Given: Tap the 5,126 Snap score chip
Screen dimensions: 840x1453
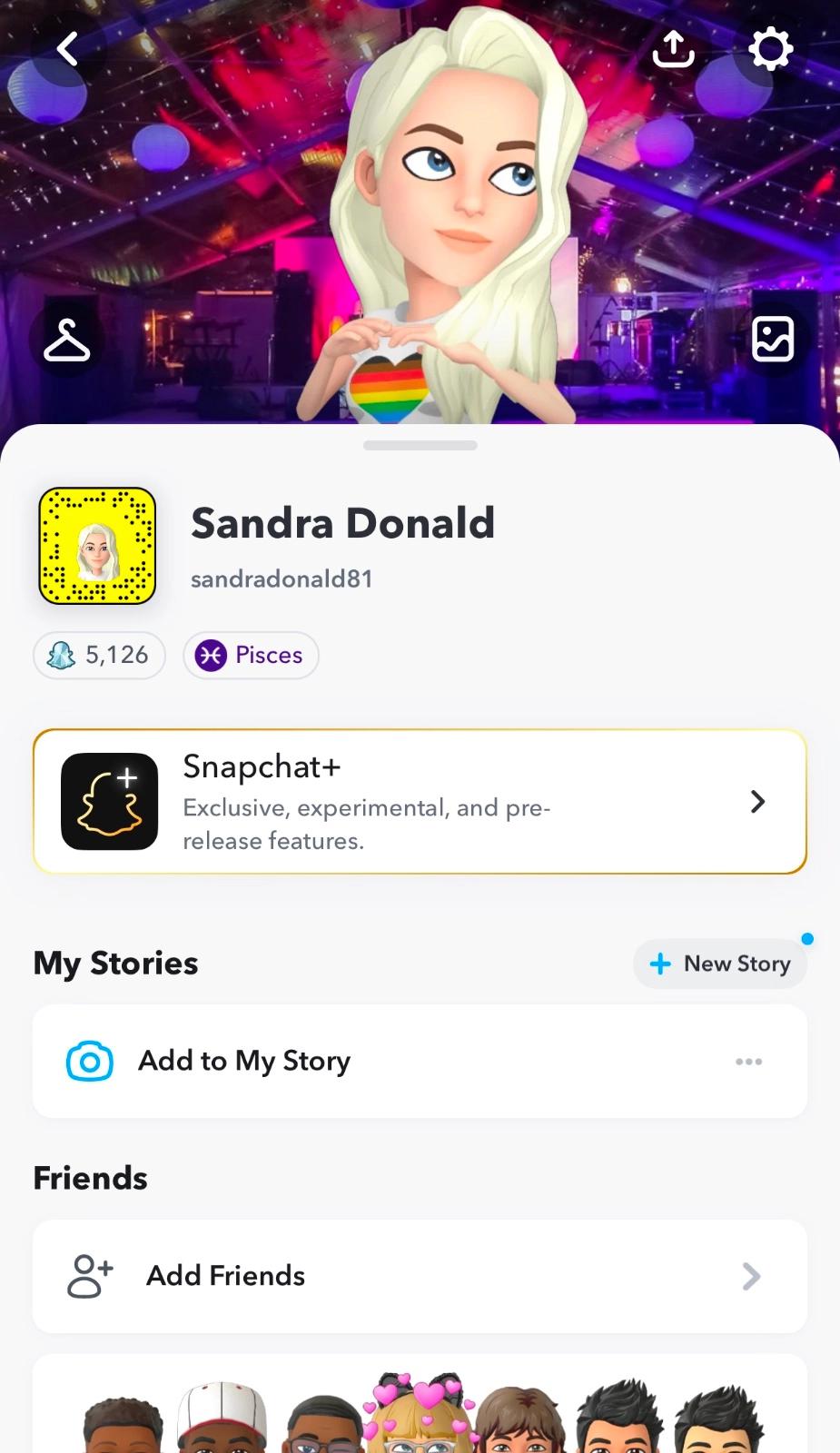Looking at the screenshot, I should click(99, 655).
